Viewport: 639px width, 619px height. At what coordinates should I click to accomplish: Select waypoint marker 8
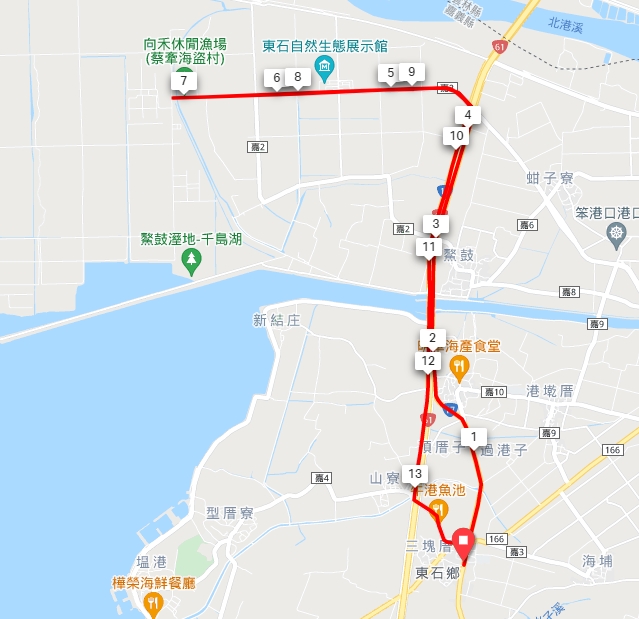click(297, 76)
